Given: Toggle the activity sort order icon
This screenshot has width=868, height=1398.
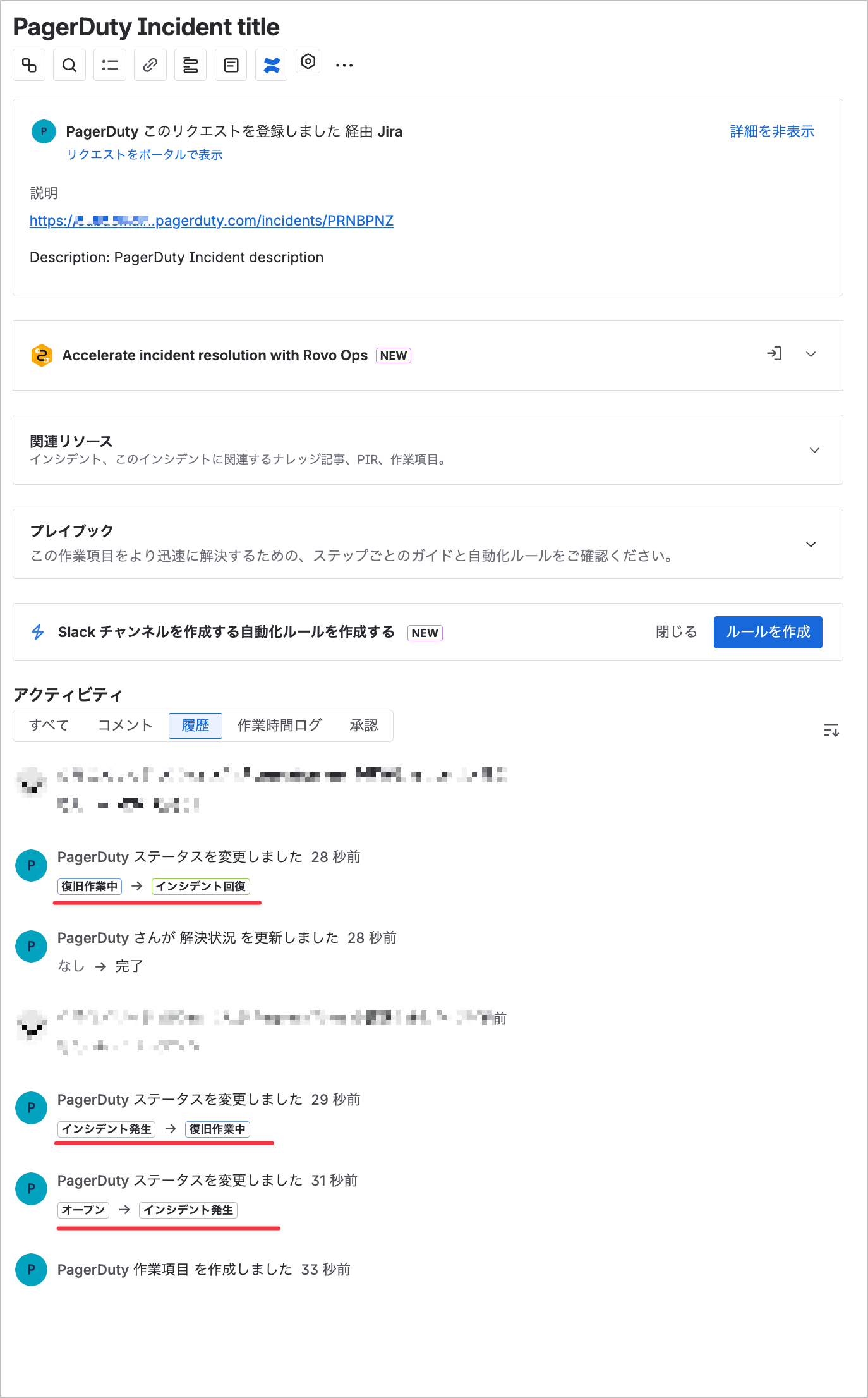Looking at the screenshot, I should [x=831, y=731].
